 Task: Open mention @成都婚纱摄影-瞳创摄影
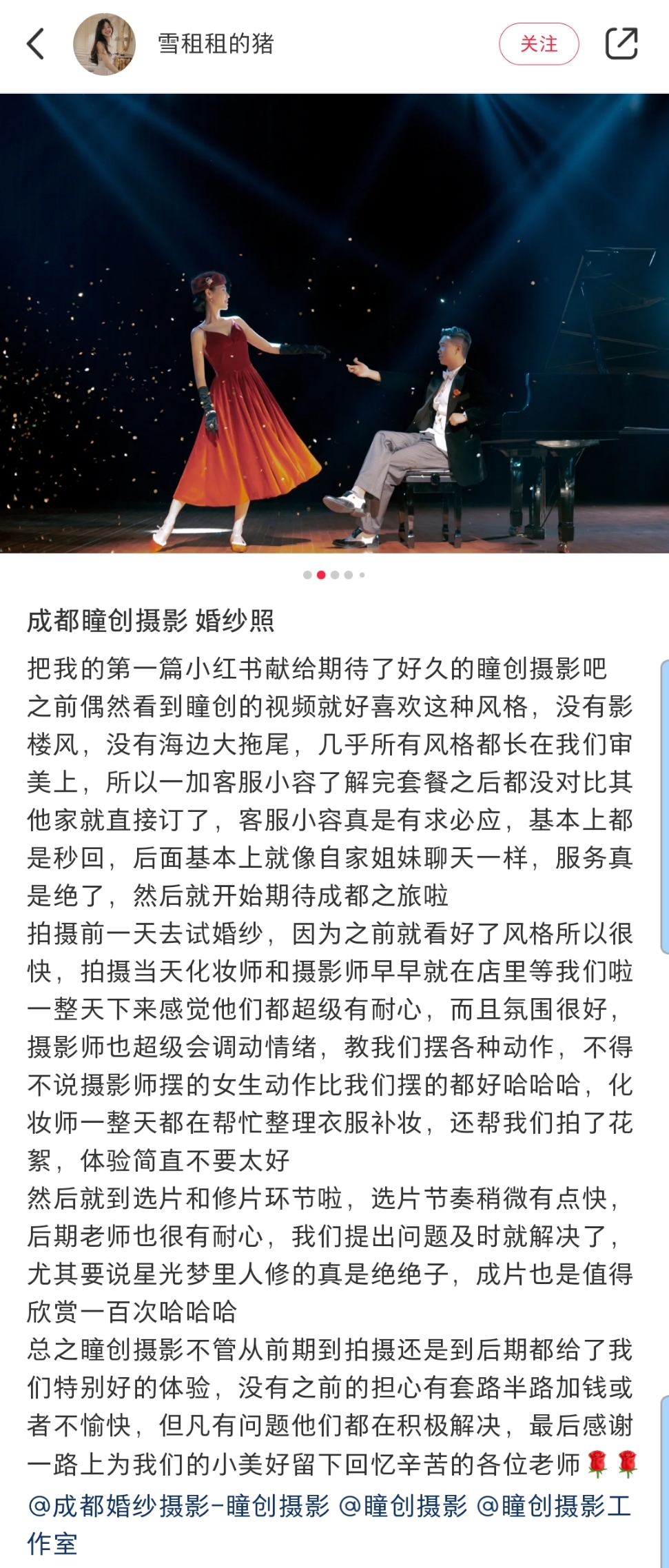click(x=179, y=1506)
